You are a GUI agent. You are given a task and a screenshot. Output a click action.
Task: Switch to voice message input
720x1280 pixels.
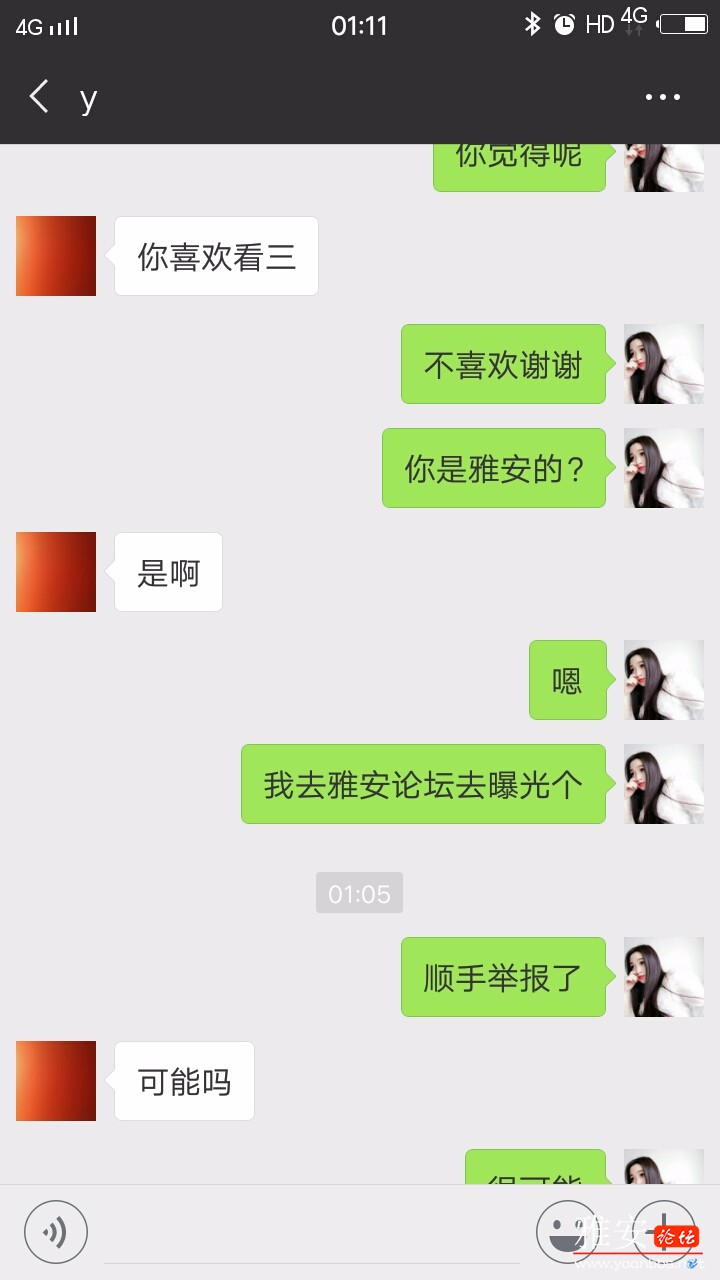[56, 1232]
